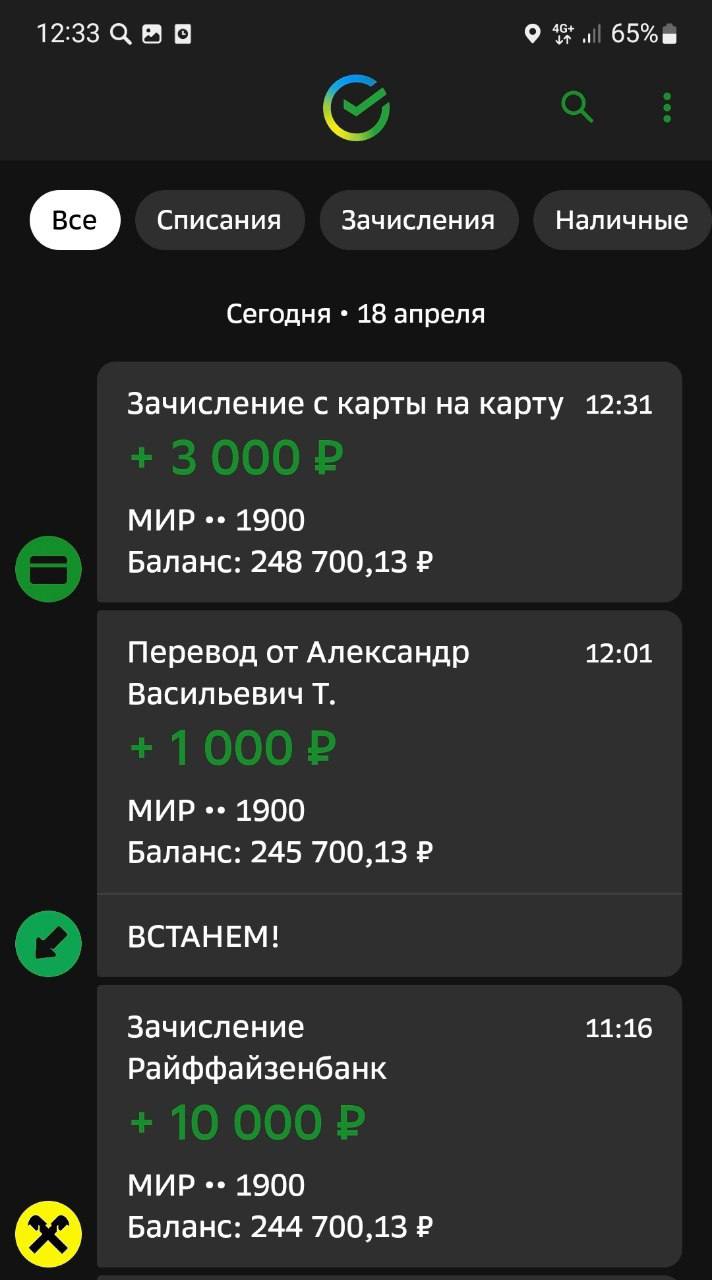Select the Все filter chip
Viewport: 712px width, 1280px height.
point(74,220)
